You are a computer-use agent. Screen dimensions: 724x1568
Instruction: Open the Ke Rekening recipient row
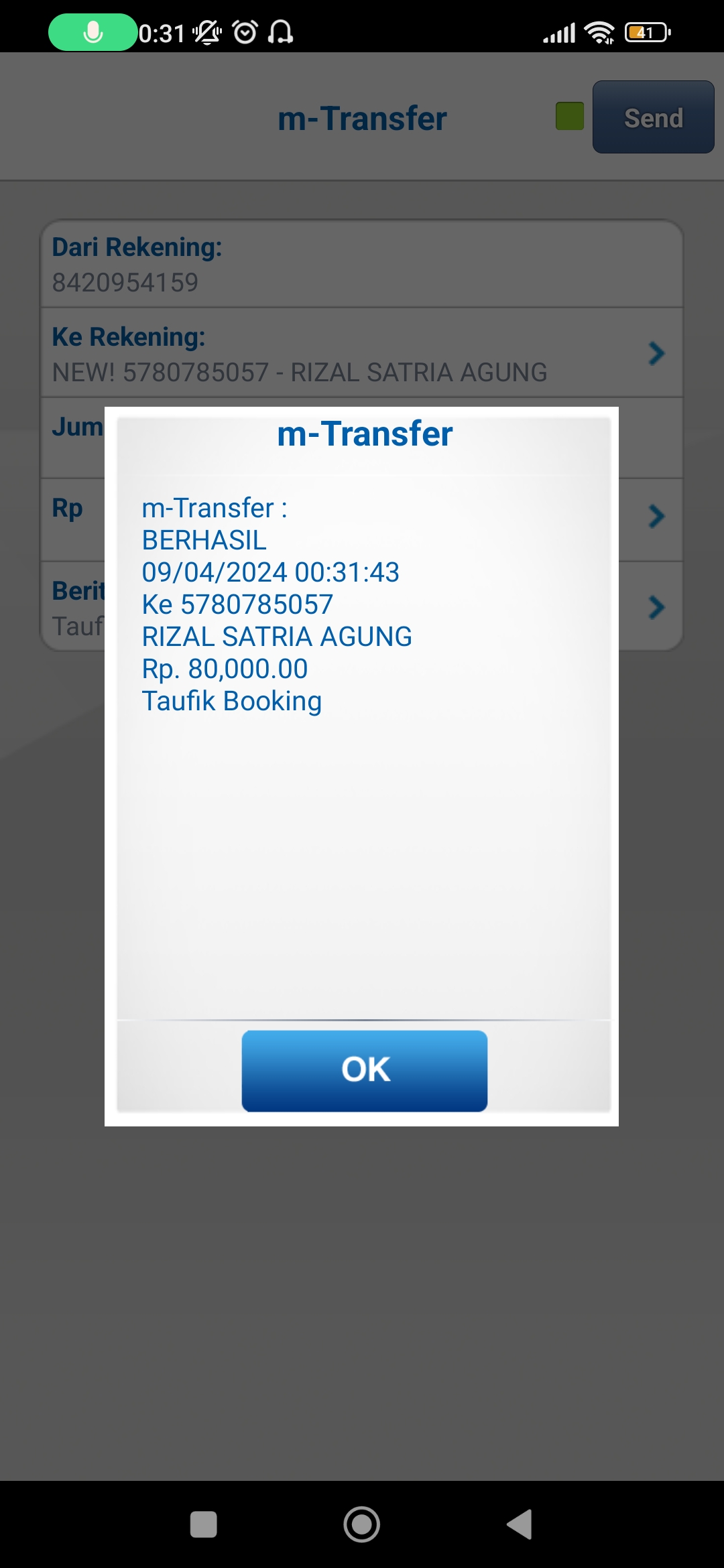click(x=362, y=353)
